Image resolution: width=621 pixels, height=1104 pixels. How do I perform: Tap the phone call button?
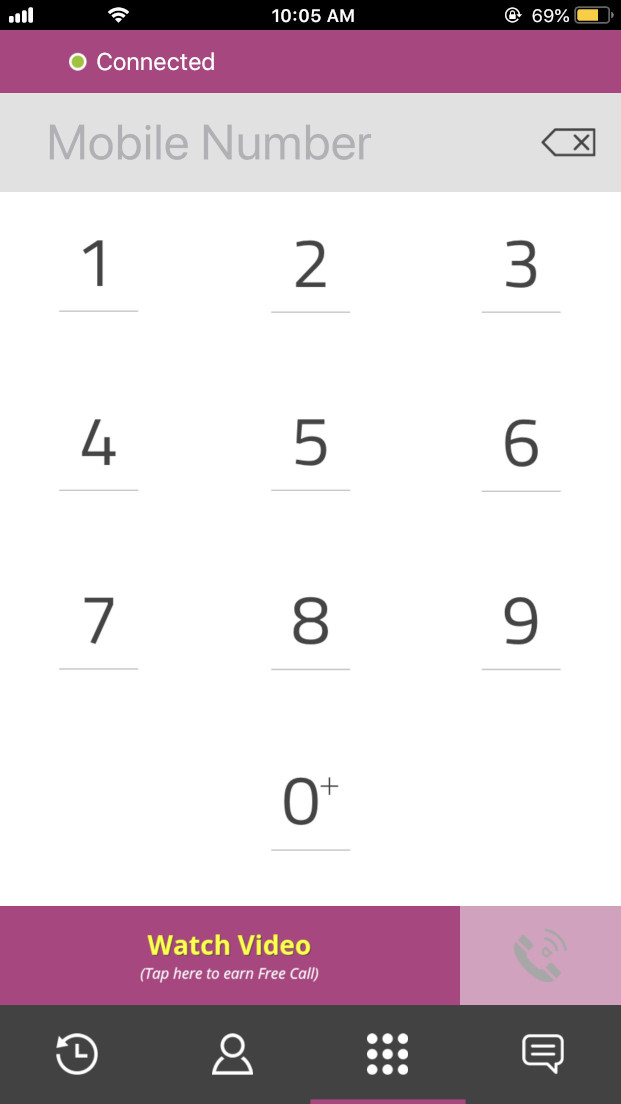[541, 955]
